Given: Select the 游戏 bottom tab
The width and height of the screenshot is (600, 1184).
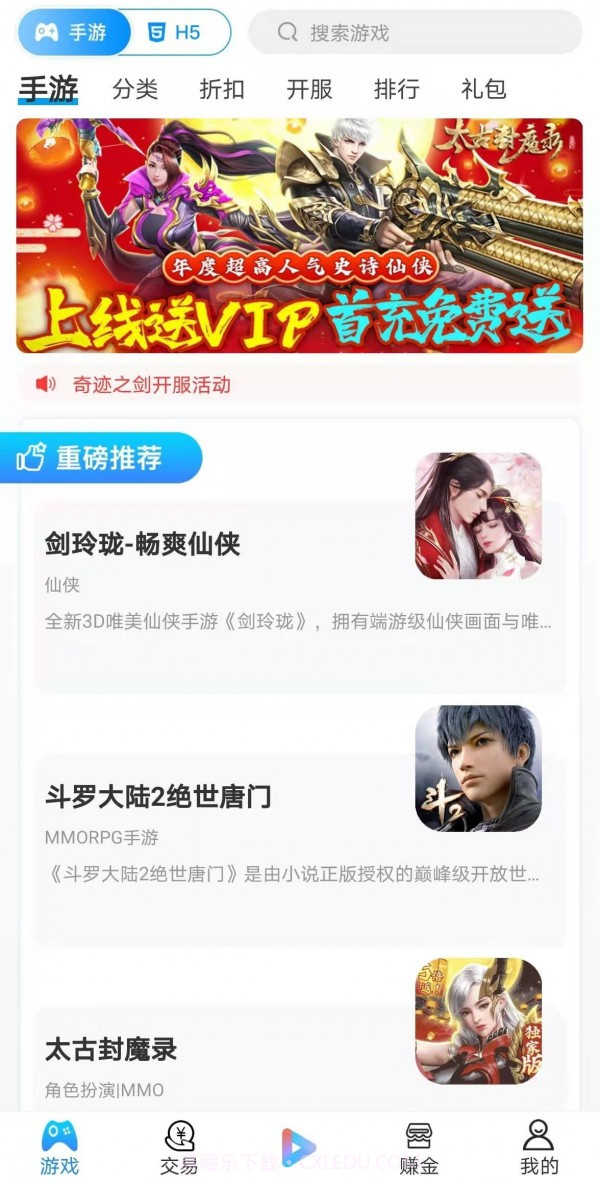Looking at the screenshot, I should click(59, 1148).
